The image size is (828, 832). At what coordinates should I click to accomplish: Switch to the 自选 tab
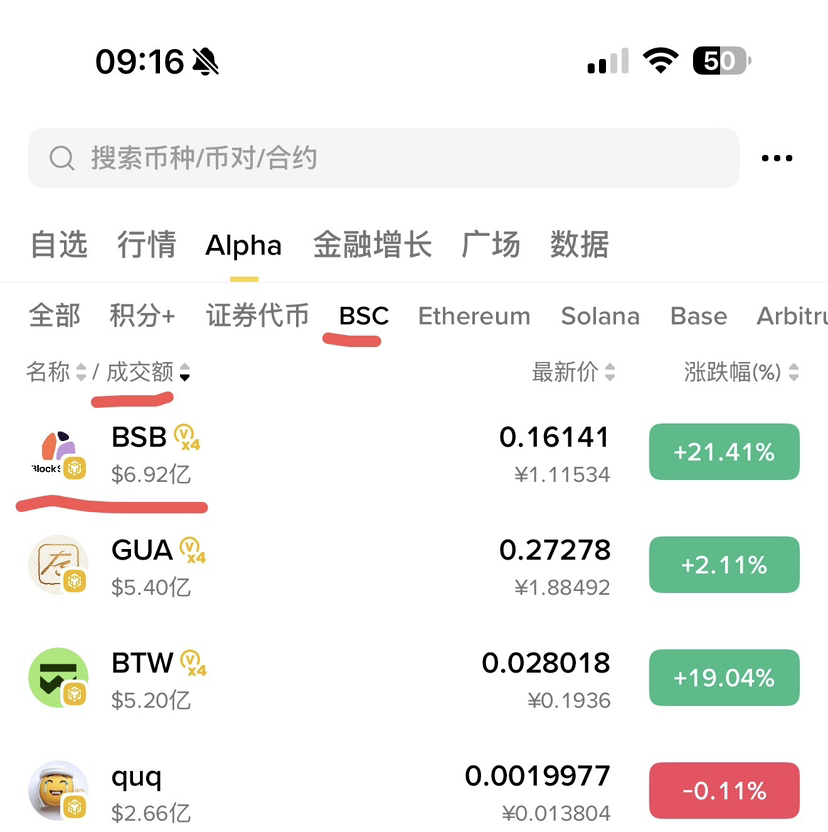[59, 245]
